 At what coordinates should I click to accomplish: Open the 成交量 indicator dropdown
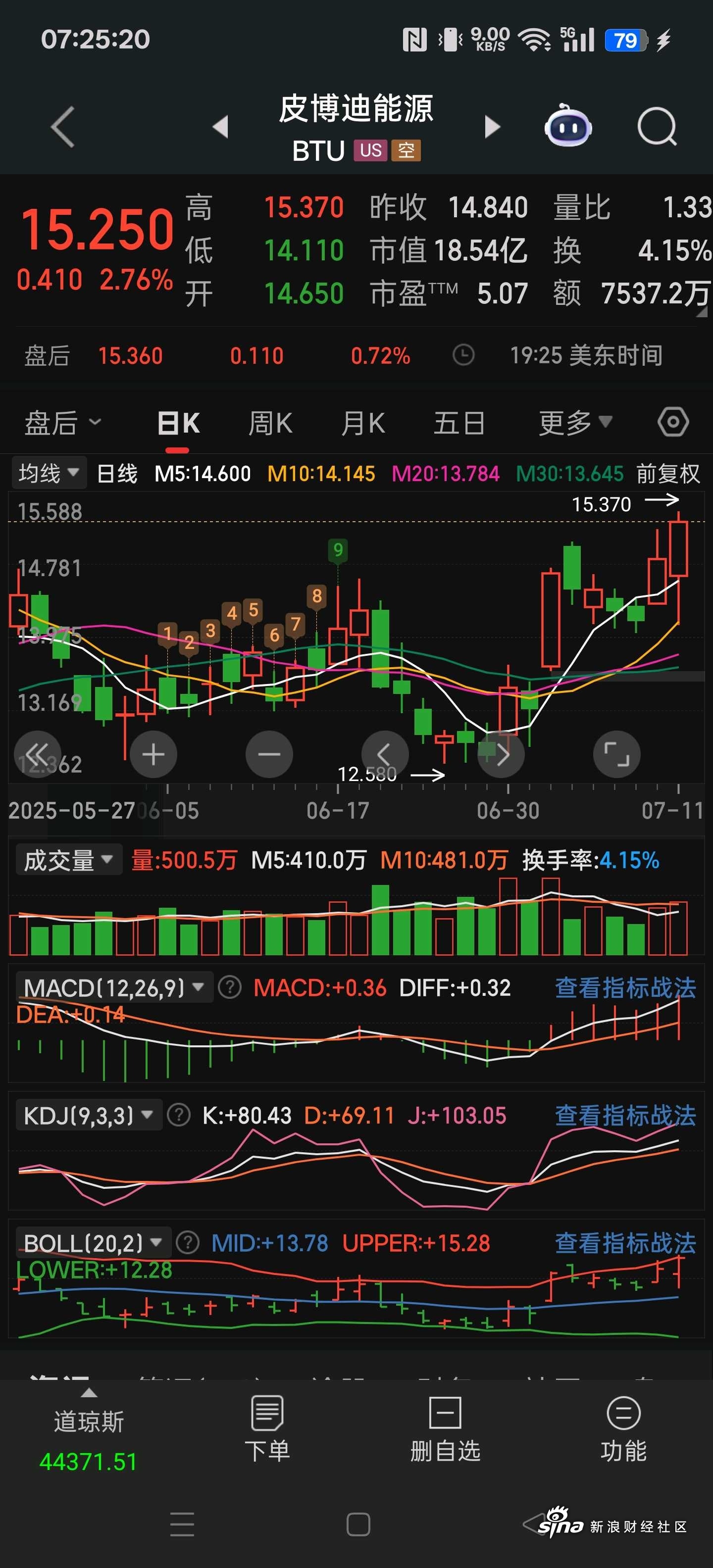[68, 860]
